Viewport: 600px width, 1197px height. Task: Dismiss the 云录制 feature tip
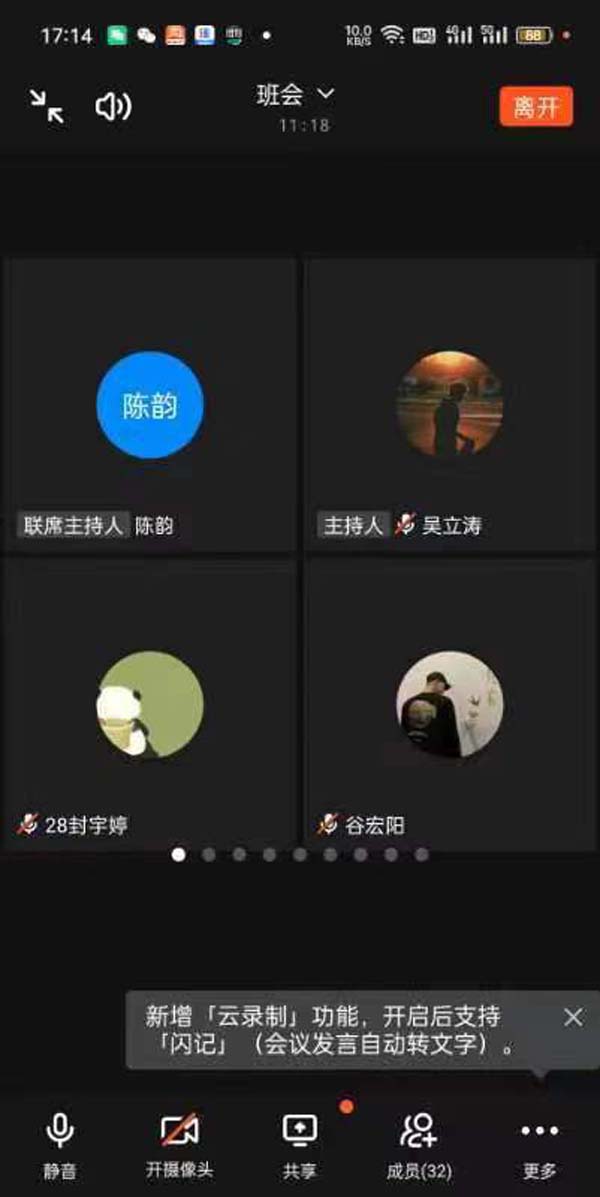(x=572, y=1017)
